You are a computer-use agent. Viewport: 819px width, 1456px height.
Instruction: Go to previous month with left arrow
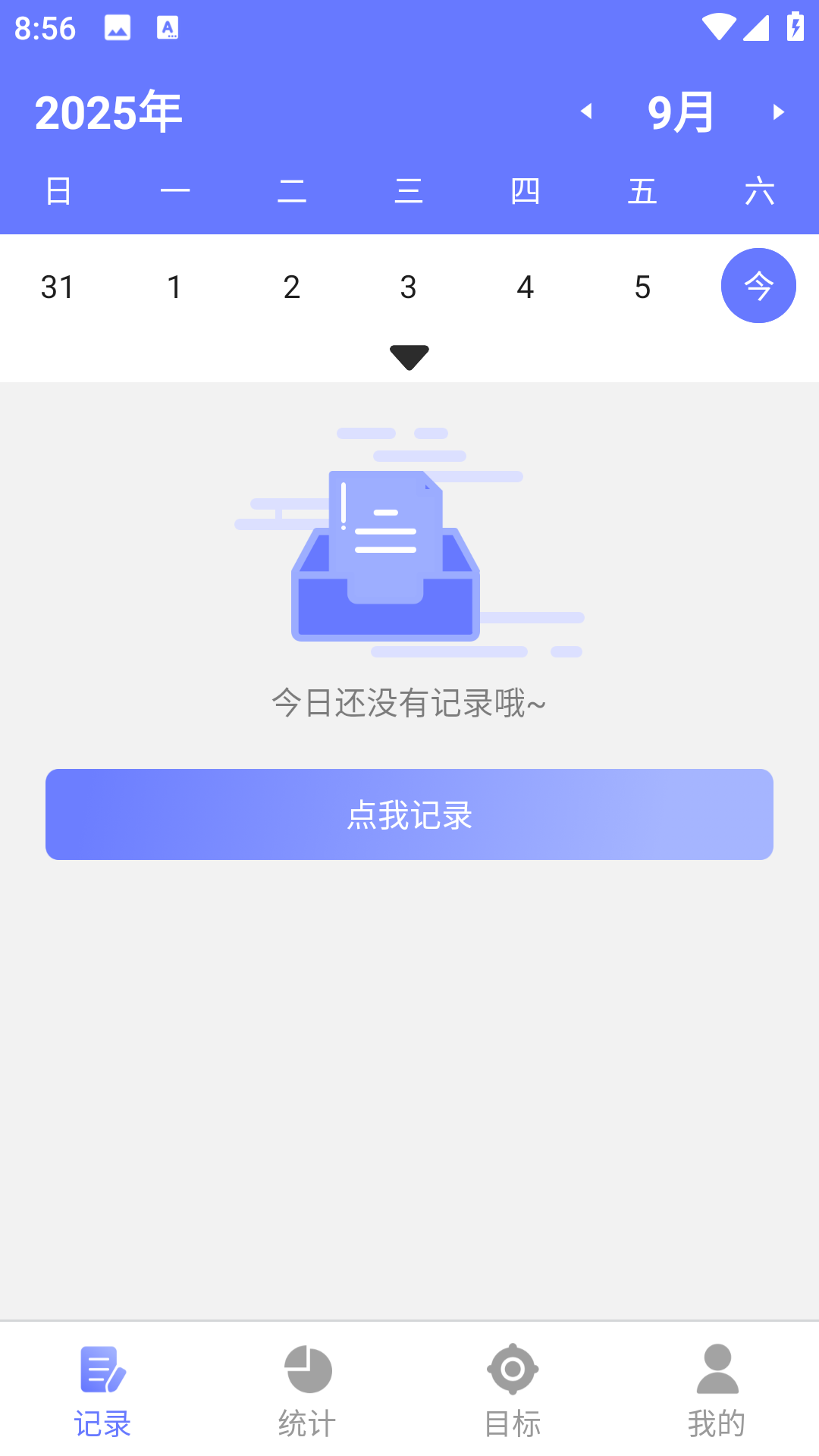pos(588,111)
